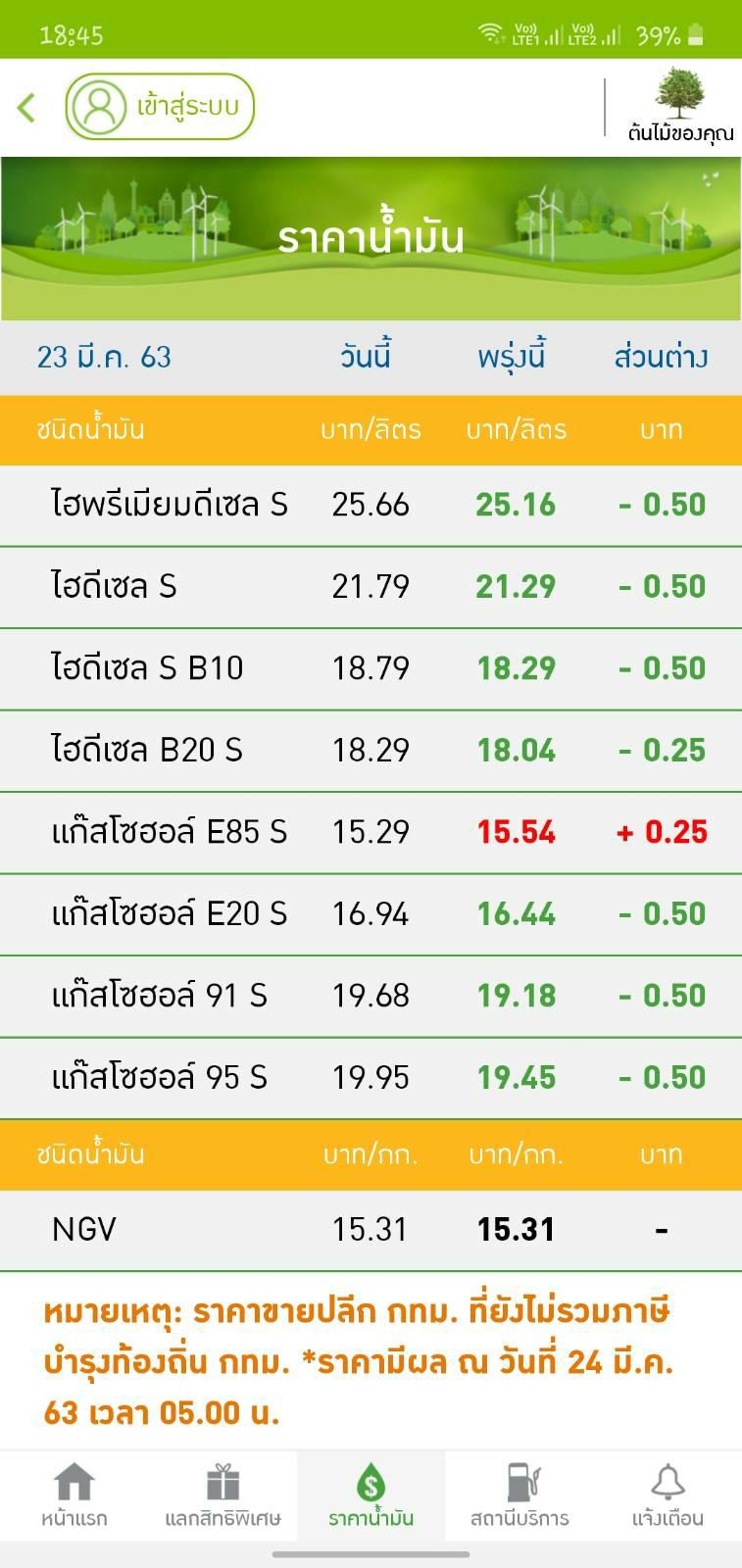
Task: Tap the เข้าสู่ระบบ login button
Action: [160, 106]
